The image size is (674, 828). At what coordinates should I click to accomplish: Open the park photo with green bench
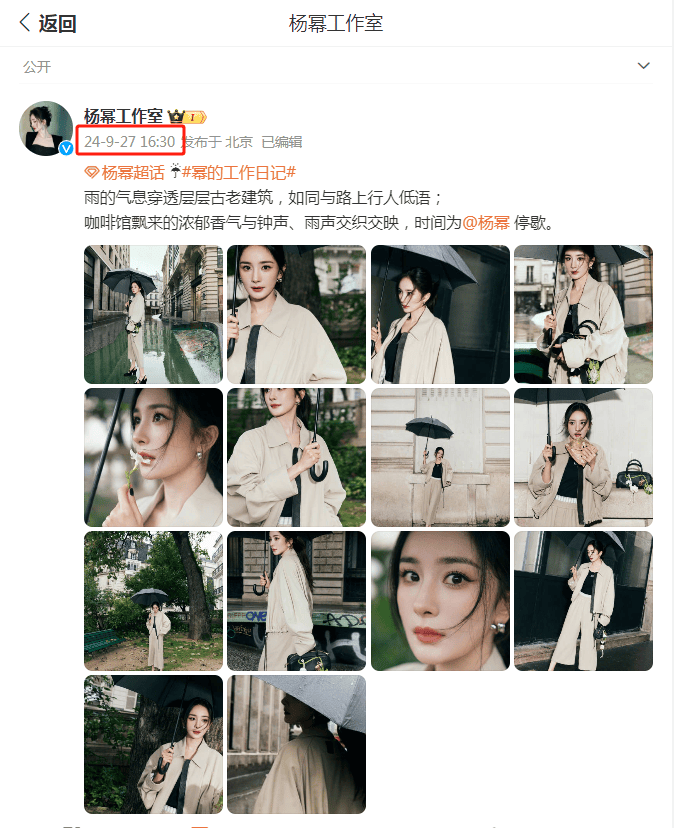153,600
